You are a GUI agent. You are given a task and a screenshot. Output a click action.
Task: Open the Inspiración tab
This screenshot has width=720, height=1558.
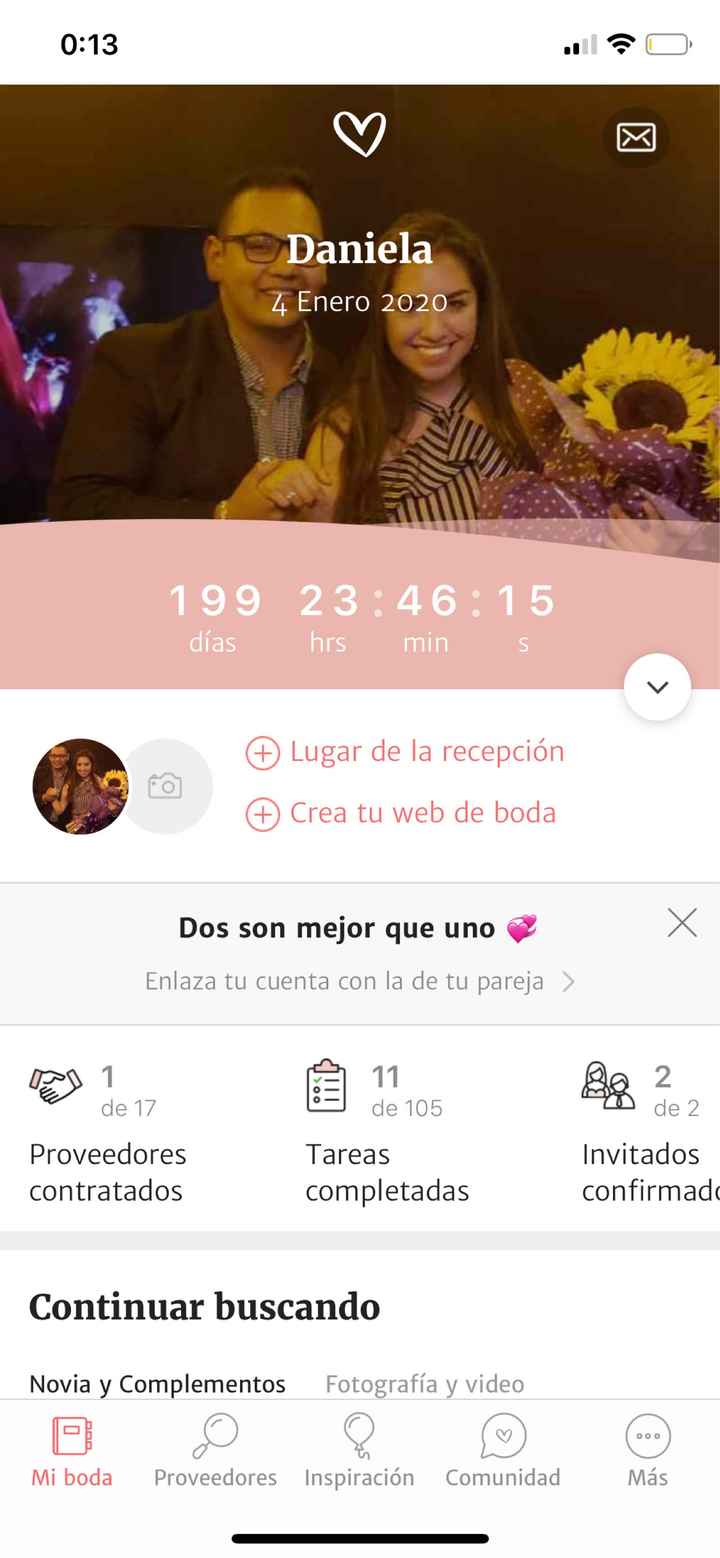coord(359,1451)
